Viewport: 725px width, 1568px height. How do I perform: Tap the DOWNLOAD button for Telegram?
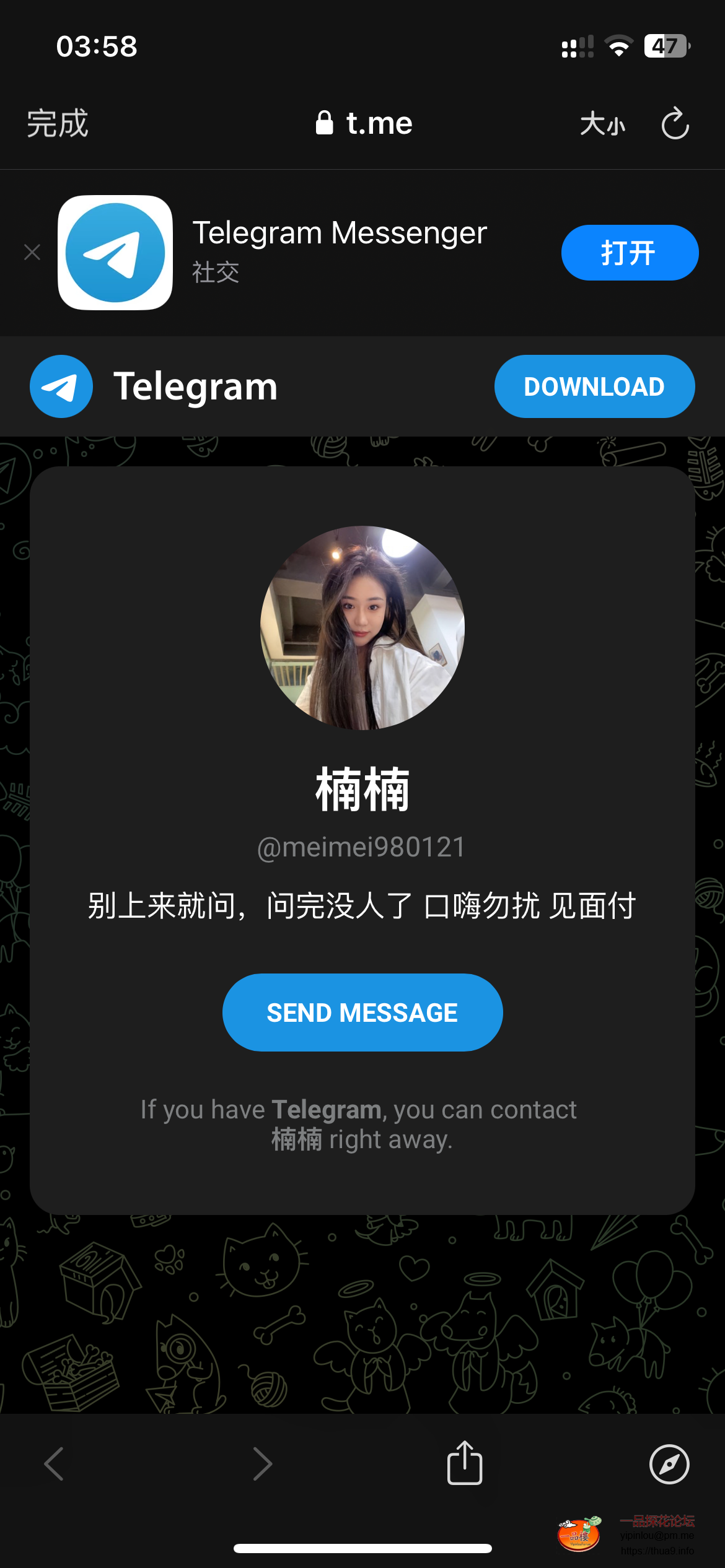pos(594,386)
